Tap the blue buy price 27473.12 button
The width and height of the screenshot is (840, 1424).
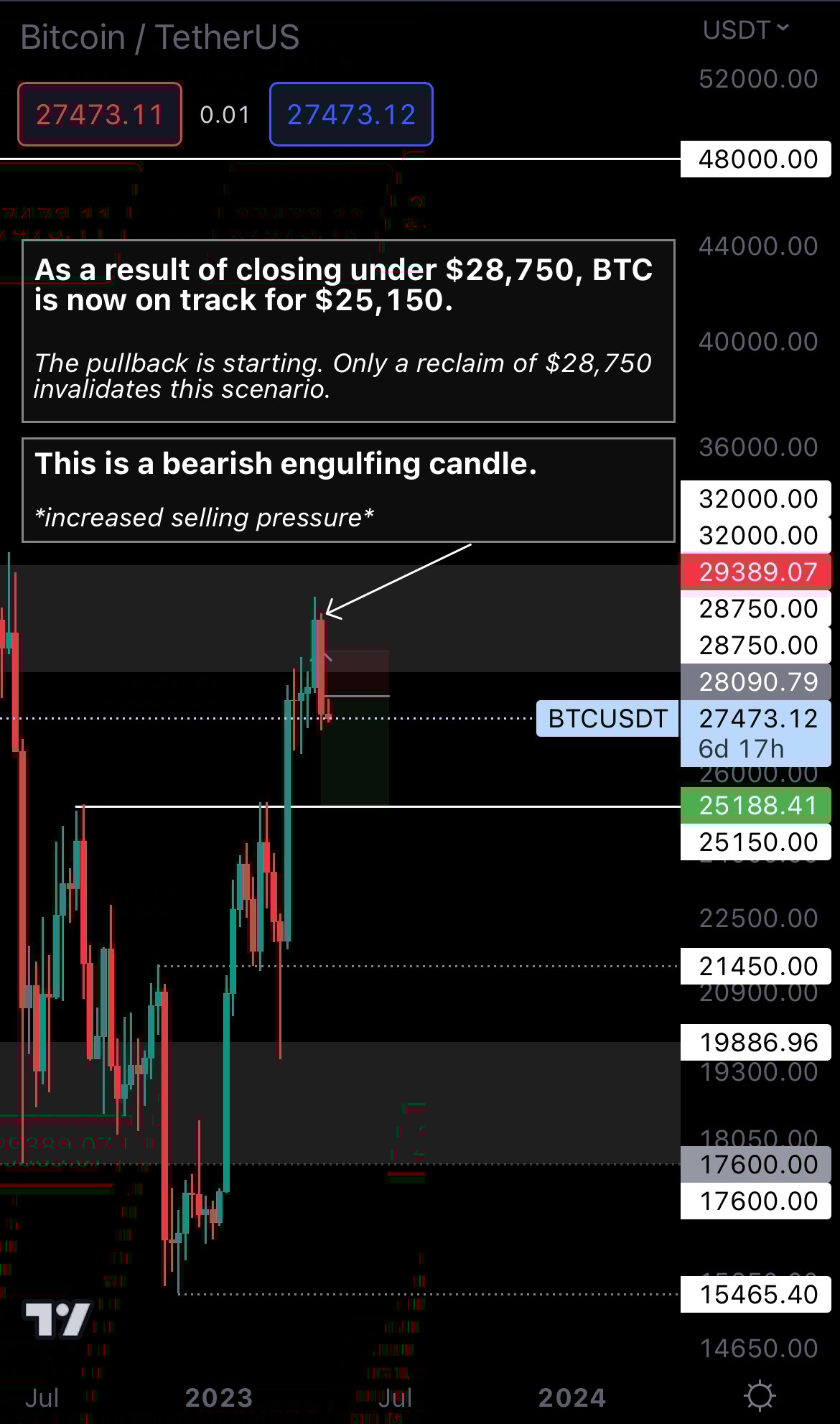[351, 115]
